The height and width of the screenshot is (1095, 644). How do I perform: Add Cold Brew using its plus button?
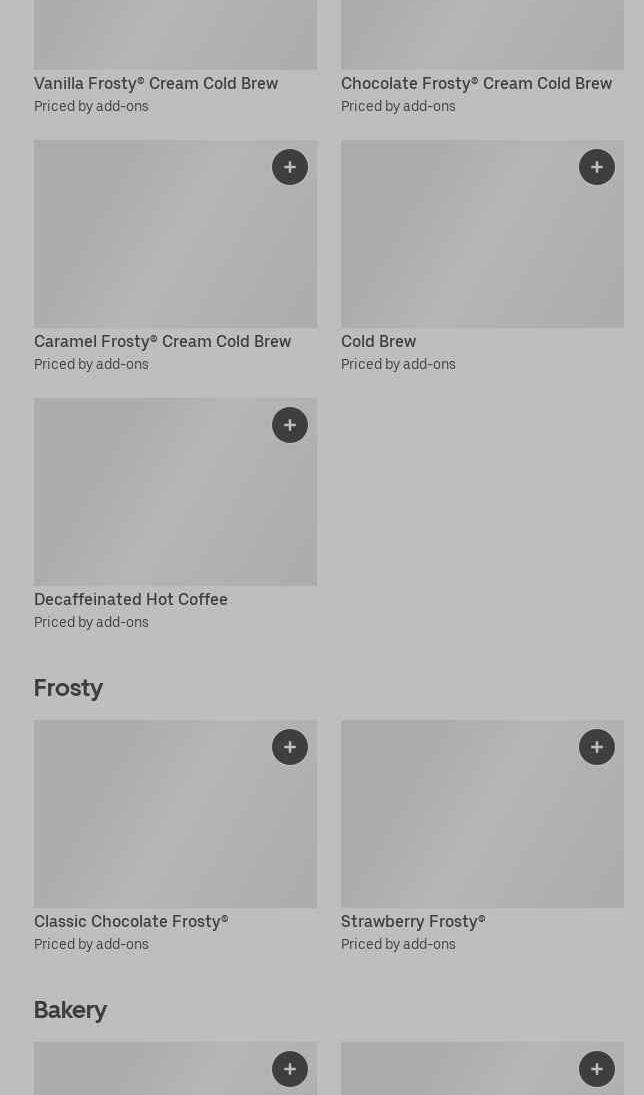pos(597,167)
